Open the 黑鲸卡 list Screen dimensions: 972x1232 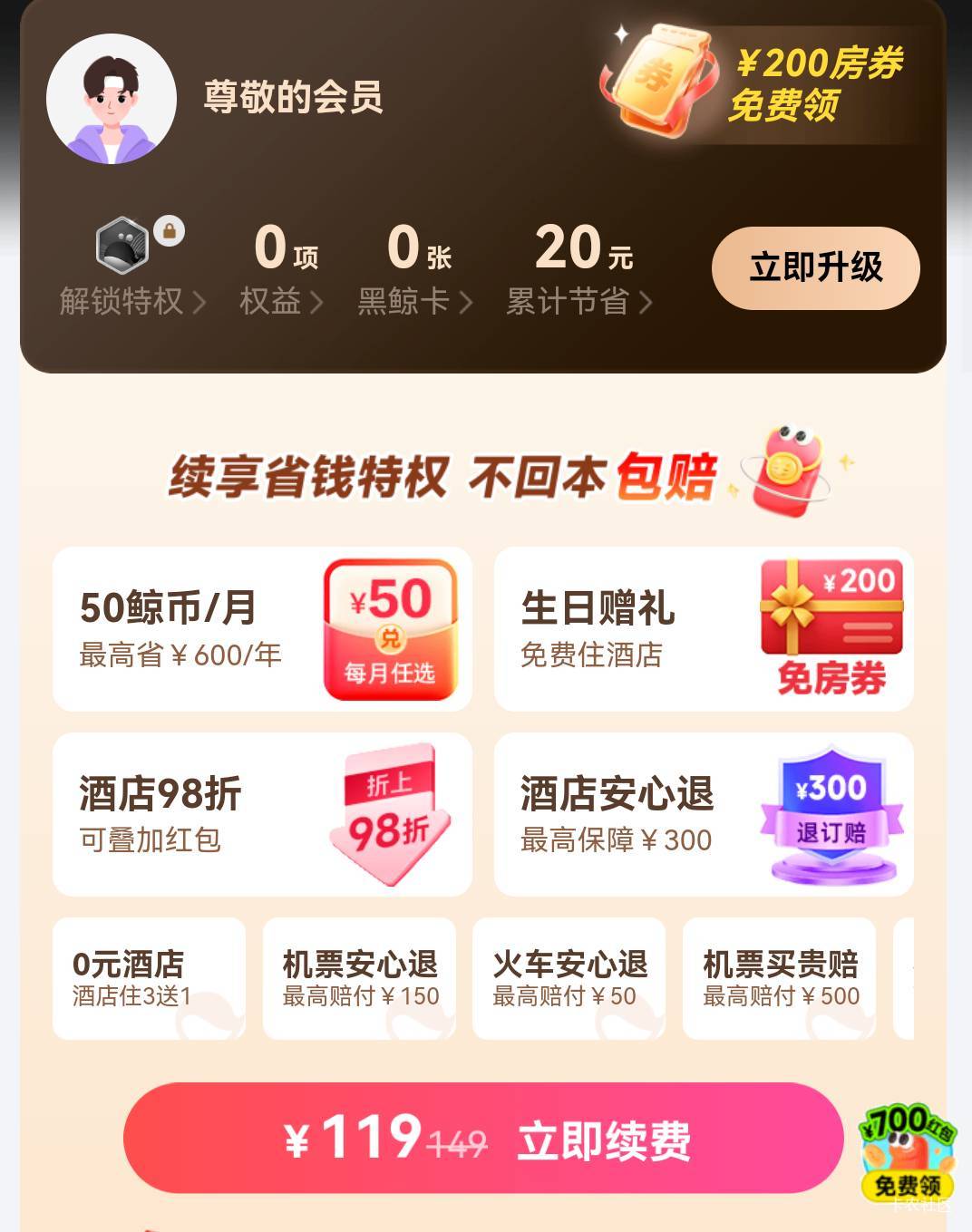click(415, 268)
